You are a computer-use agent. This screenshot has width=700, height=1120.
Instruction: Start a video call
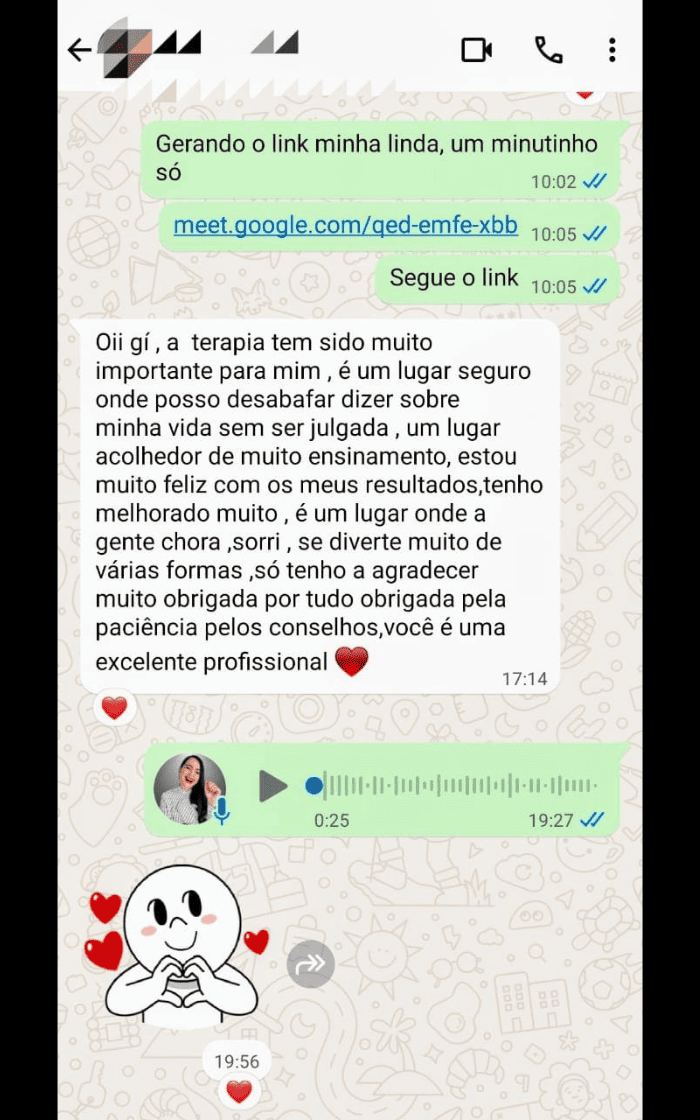pyautogui.click(x=476, y=50)
